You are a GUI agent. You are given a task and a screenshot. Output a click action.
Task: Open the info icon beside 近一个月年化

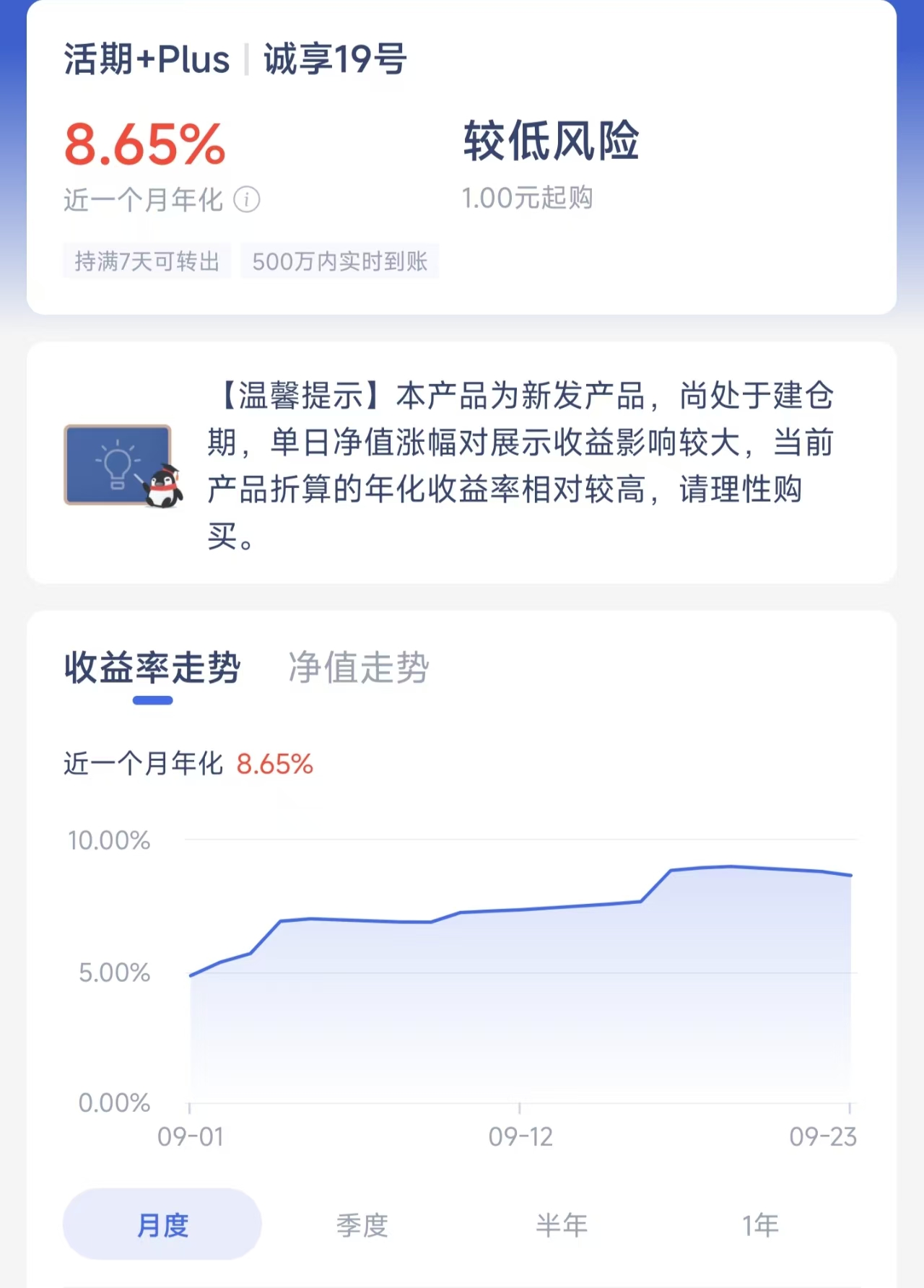click(247, 199)
